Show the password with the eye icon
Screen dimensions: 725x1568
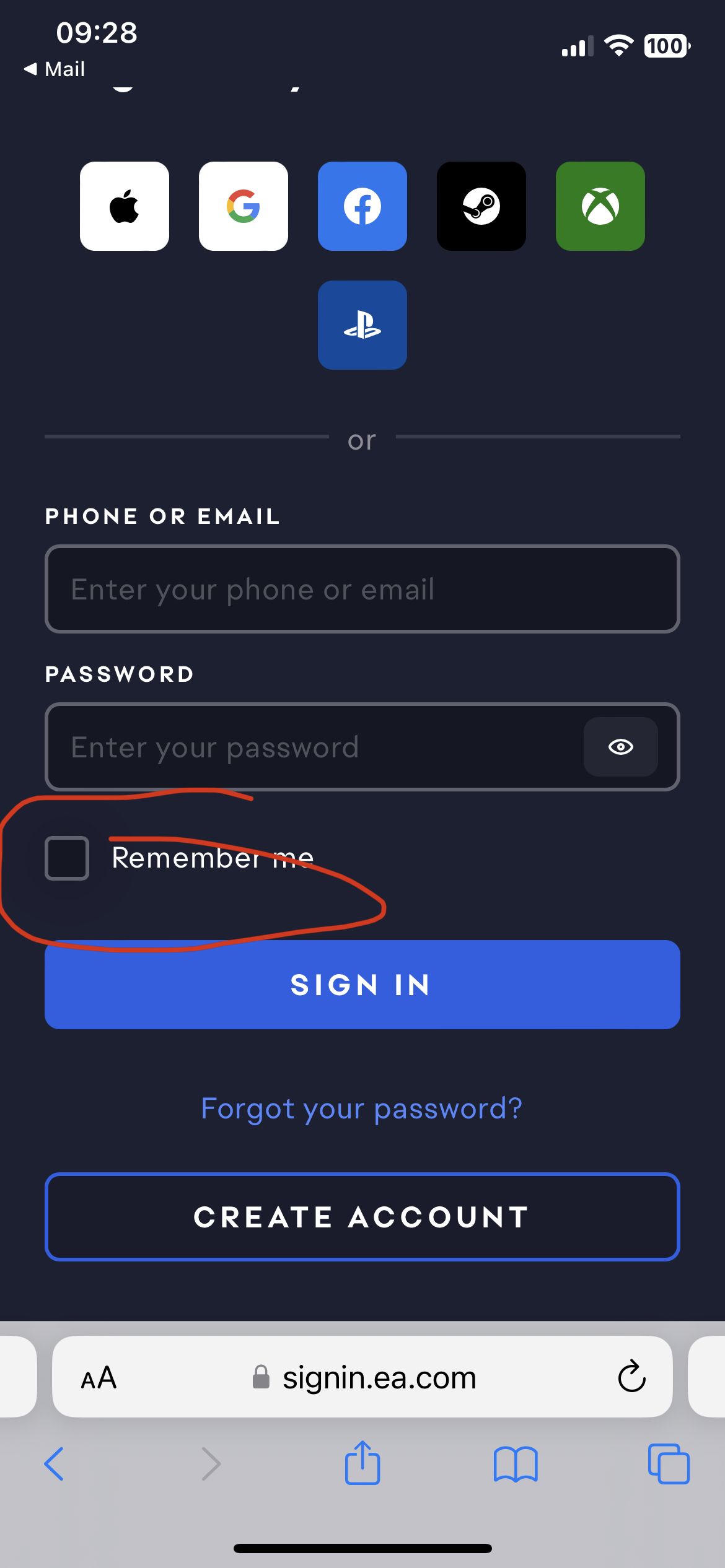(621, 747)
